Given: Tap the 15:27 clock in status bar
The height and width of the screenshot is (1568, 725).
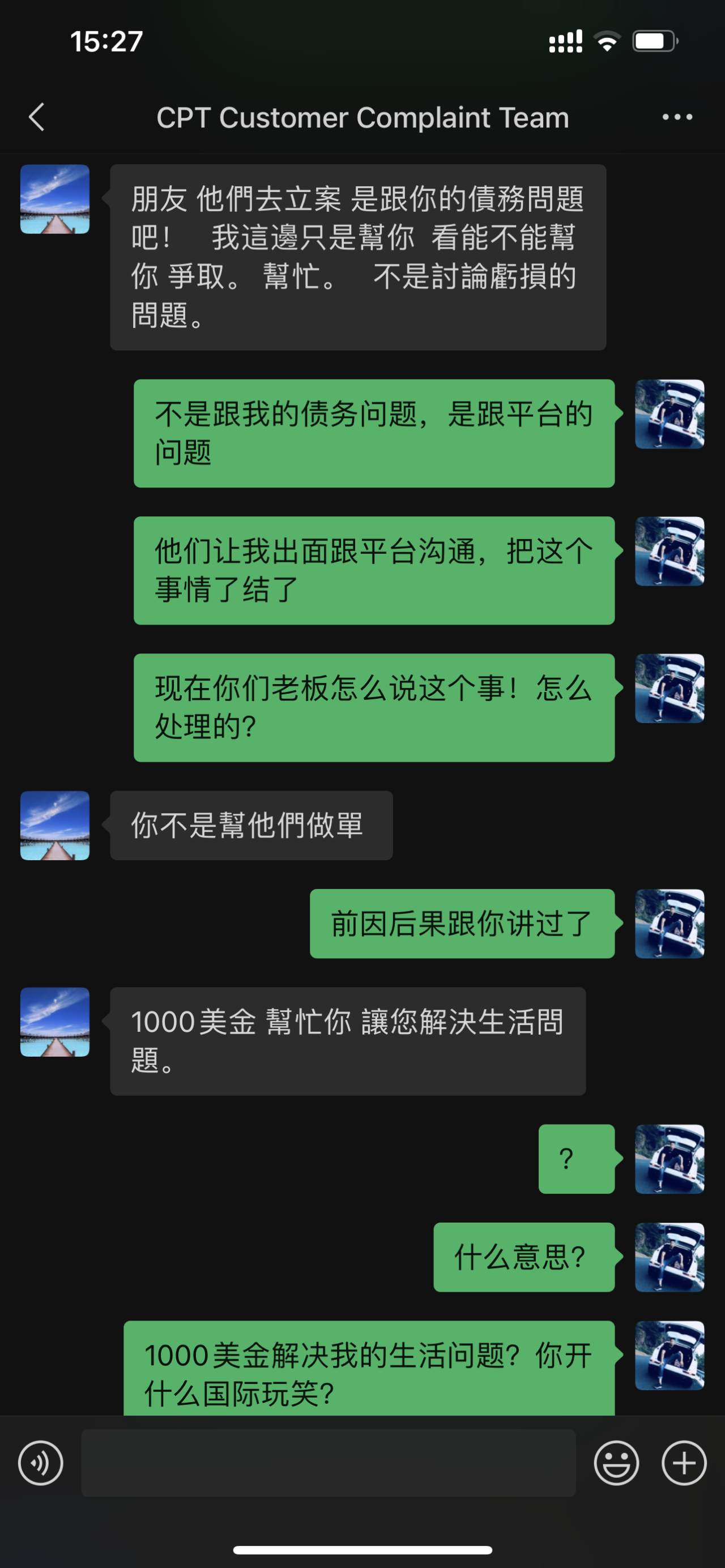Looking at the screenshot, I should click(x=106, y=40).
